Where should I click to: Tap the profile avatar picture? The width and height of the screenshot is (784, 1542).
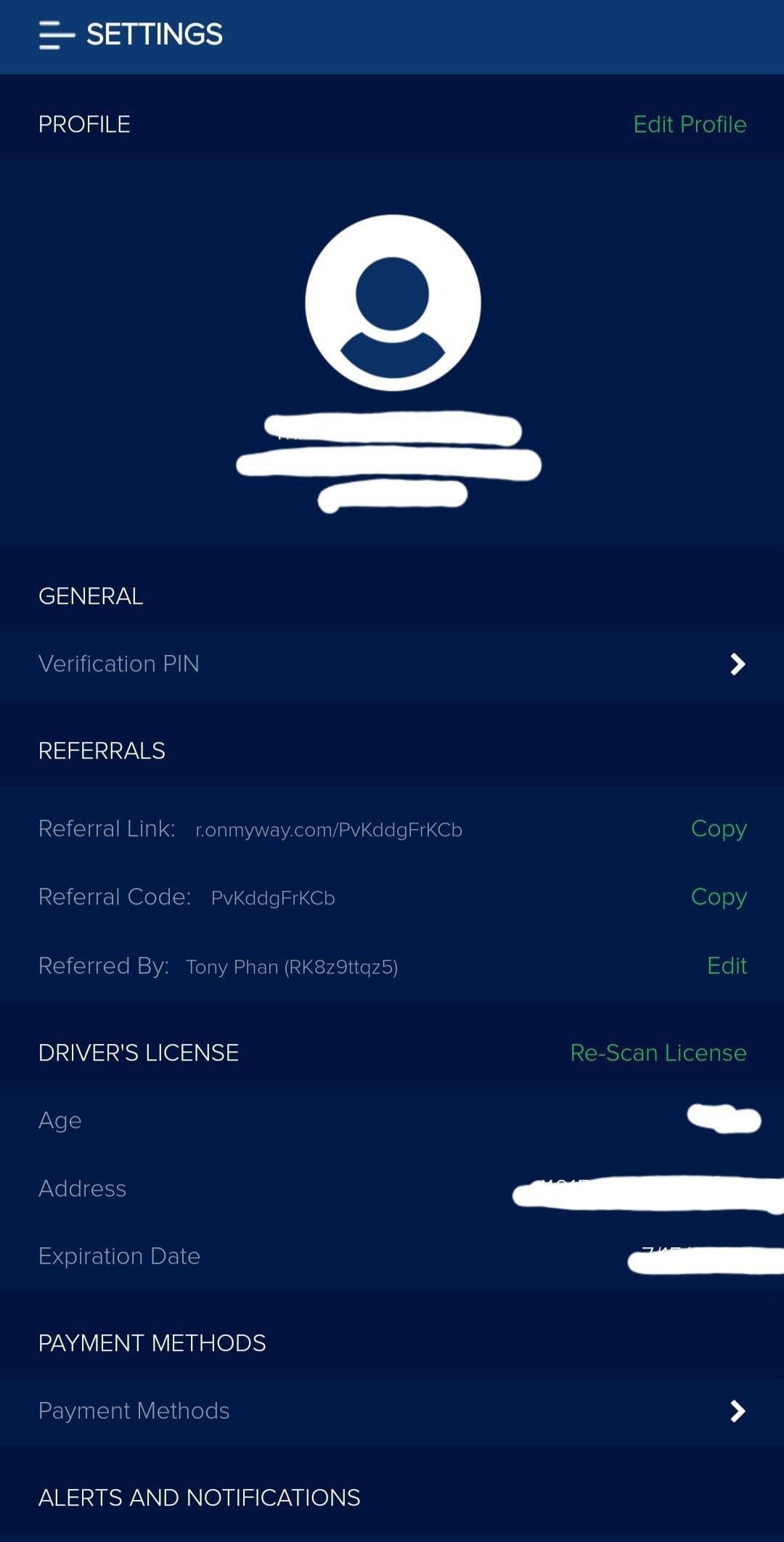[393, 303]
